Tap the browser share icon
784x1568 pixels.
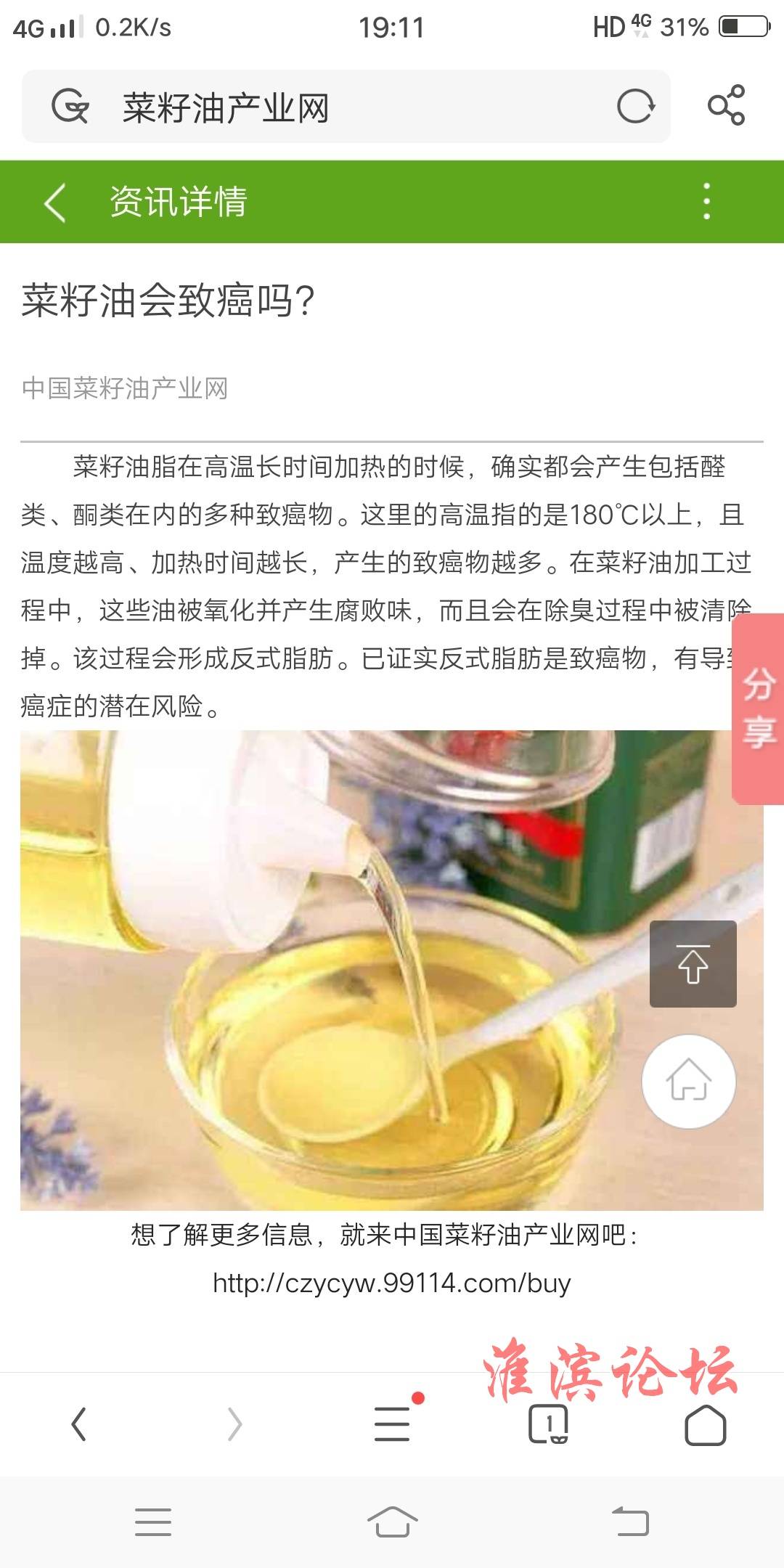click(726, 106)
